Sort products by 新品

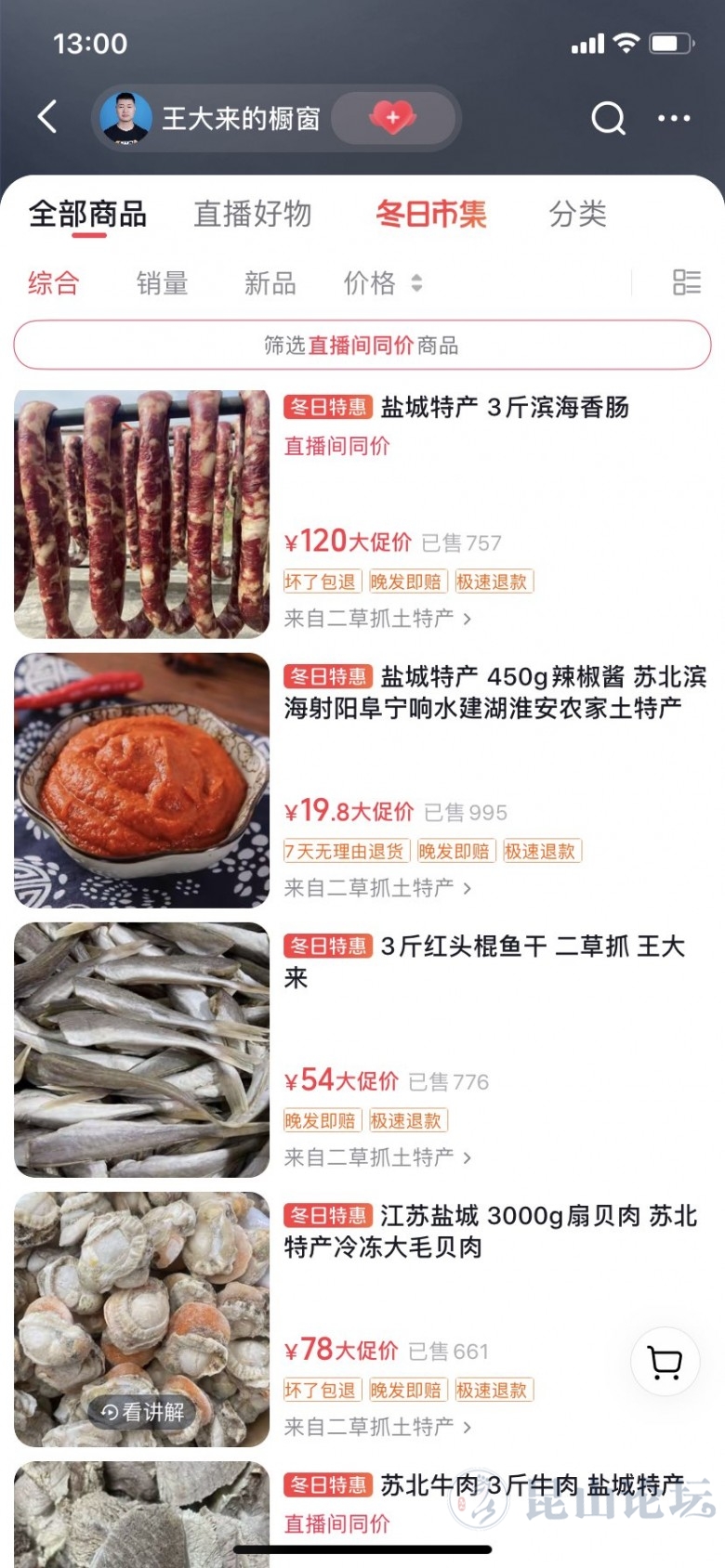click(270, 283)
